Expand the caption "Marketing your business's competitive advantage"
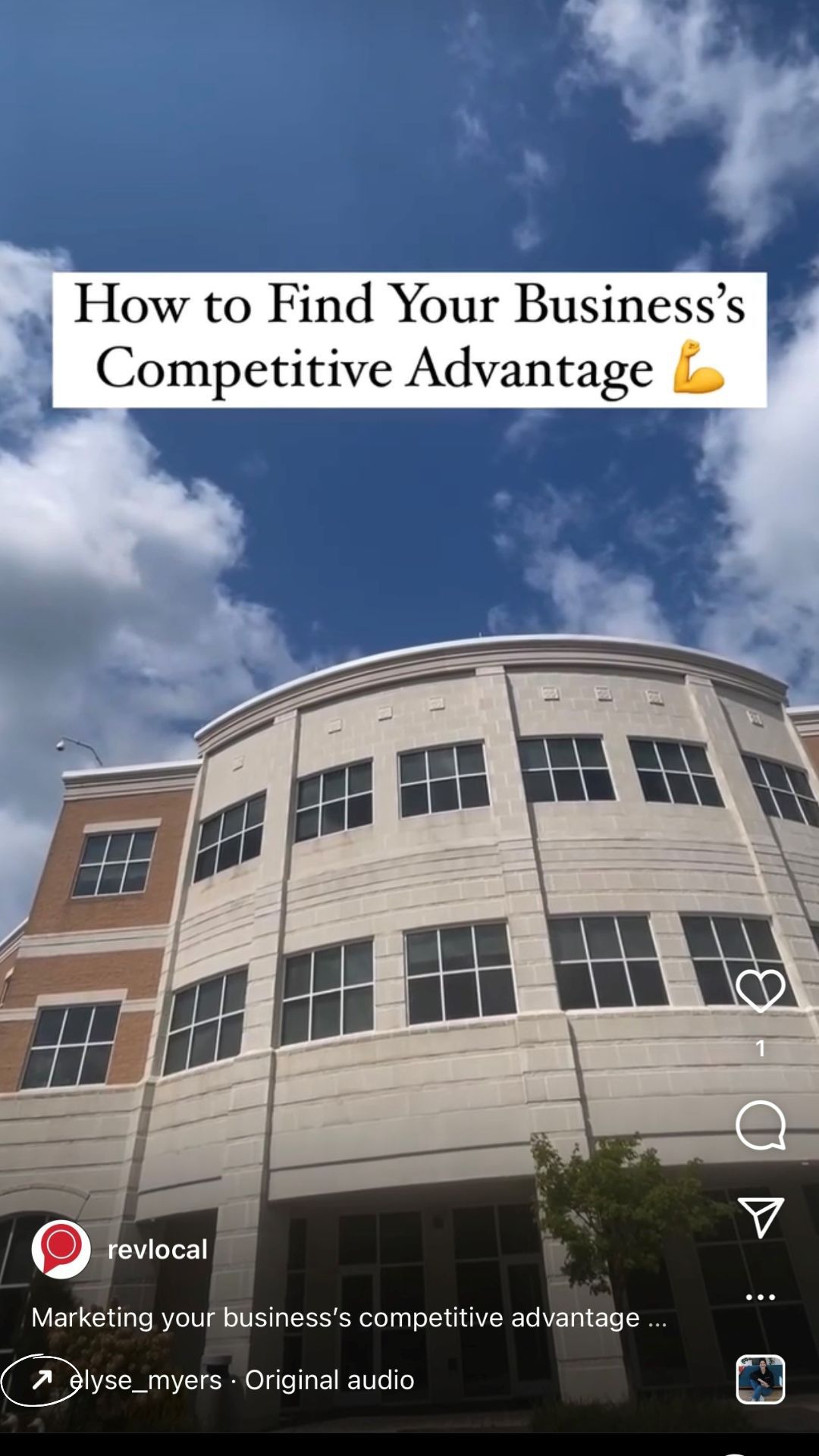Screen dimensions: 819x1456 pyautogui.click(x=349, y=1317)
